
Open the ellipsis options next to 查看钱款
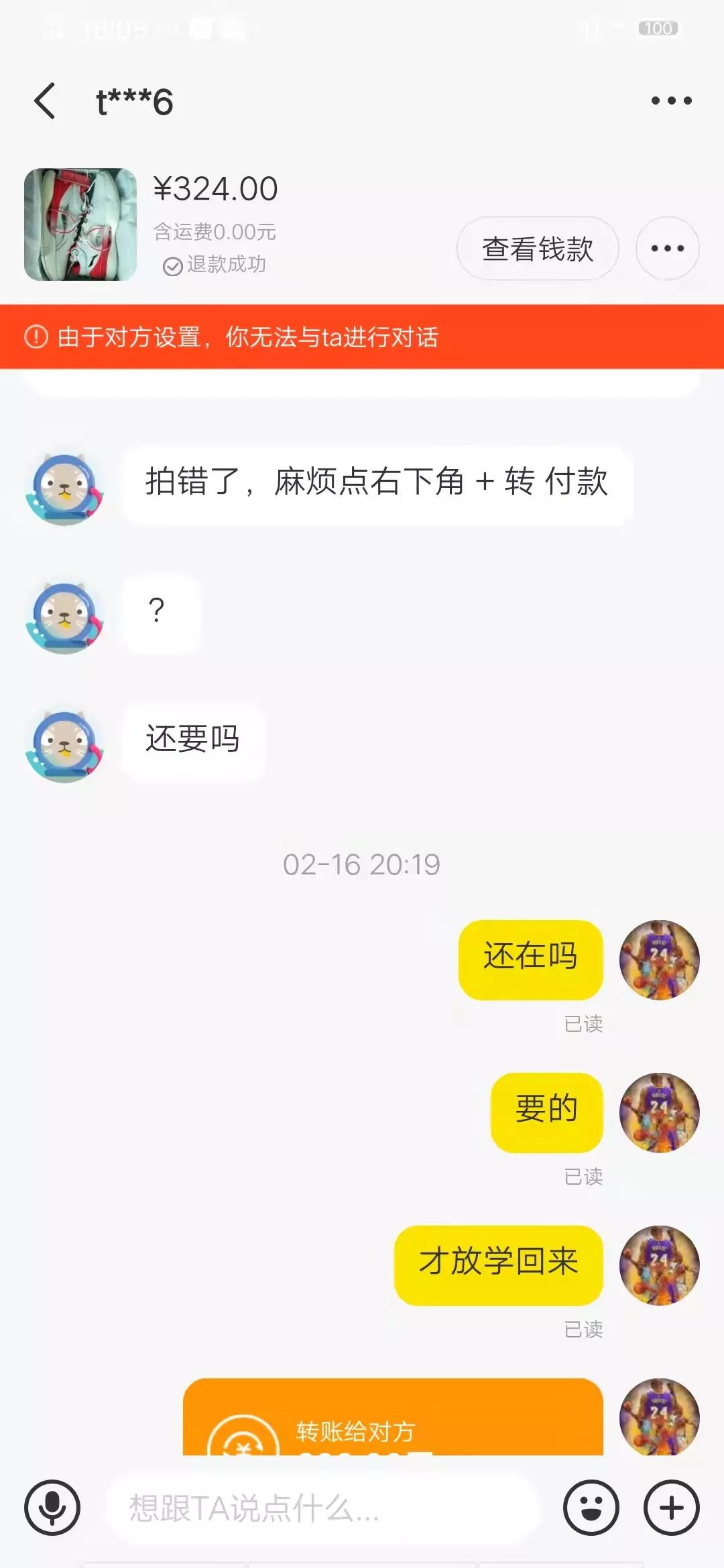(666, 248)
